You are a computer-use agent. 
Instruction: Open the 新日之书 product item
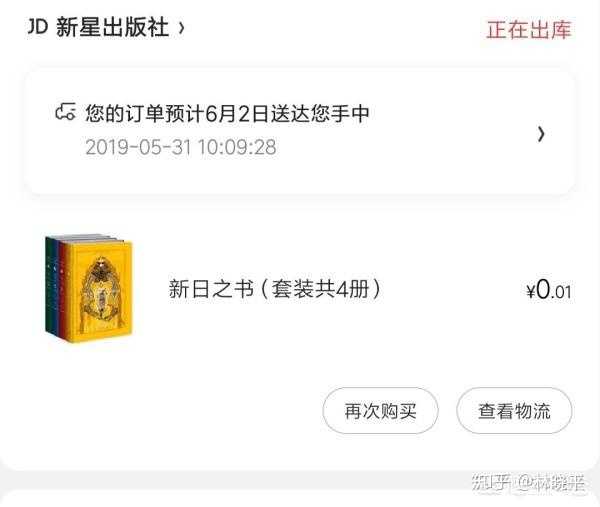275,290
